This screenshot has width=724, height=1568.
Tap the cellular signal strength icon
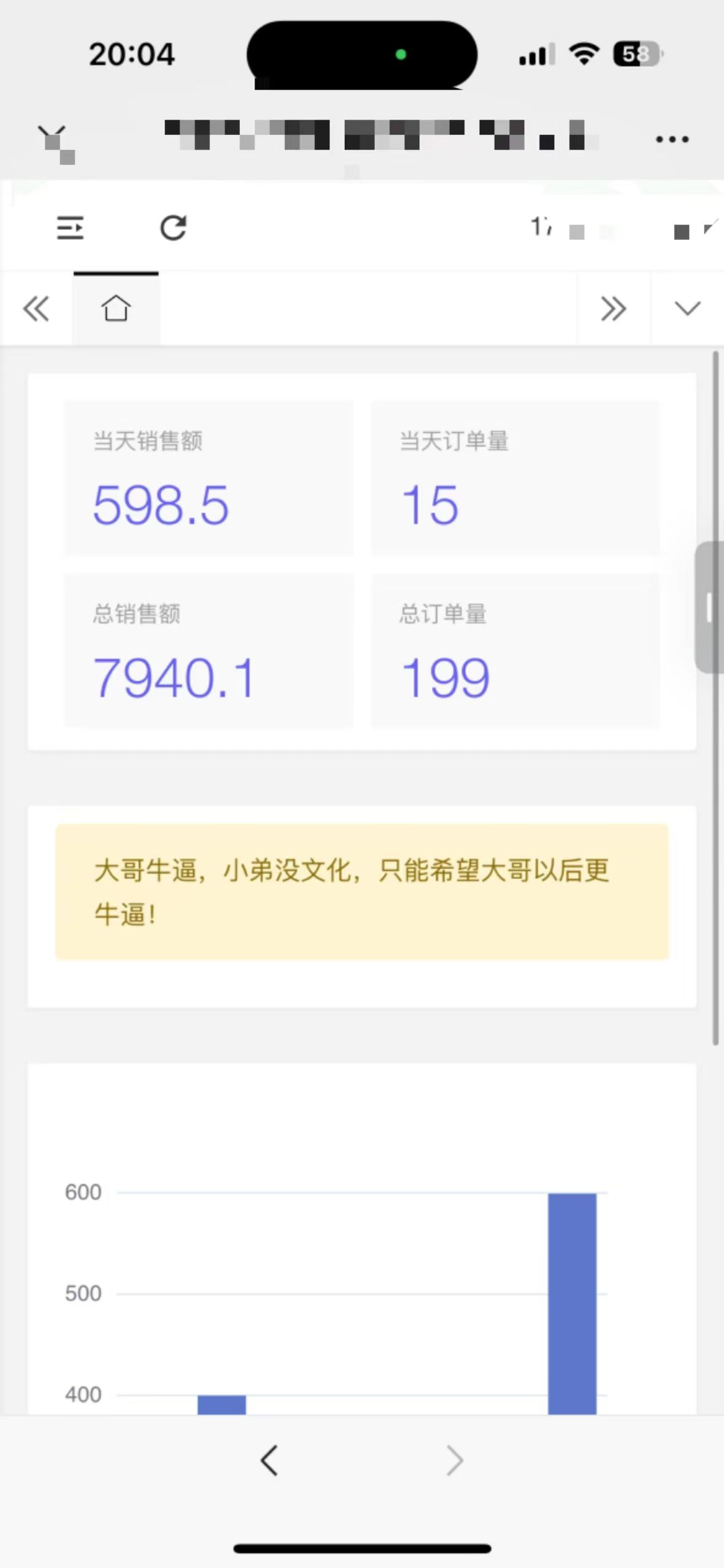coord(535,54)
